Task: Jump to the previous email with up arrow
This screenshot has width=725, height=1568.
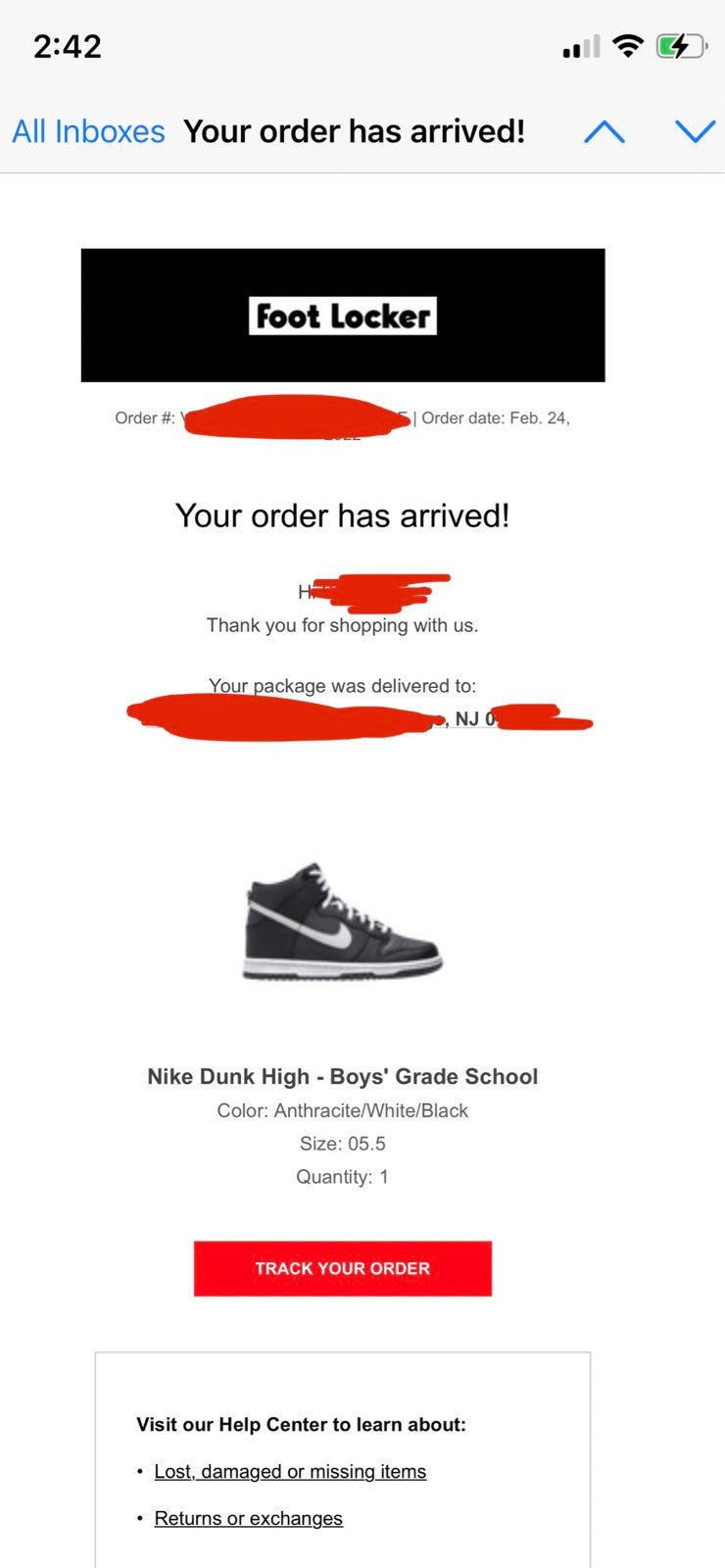Action: [x=604, y=131]
